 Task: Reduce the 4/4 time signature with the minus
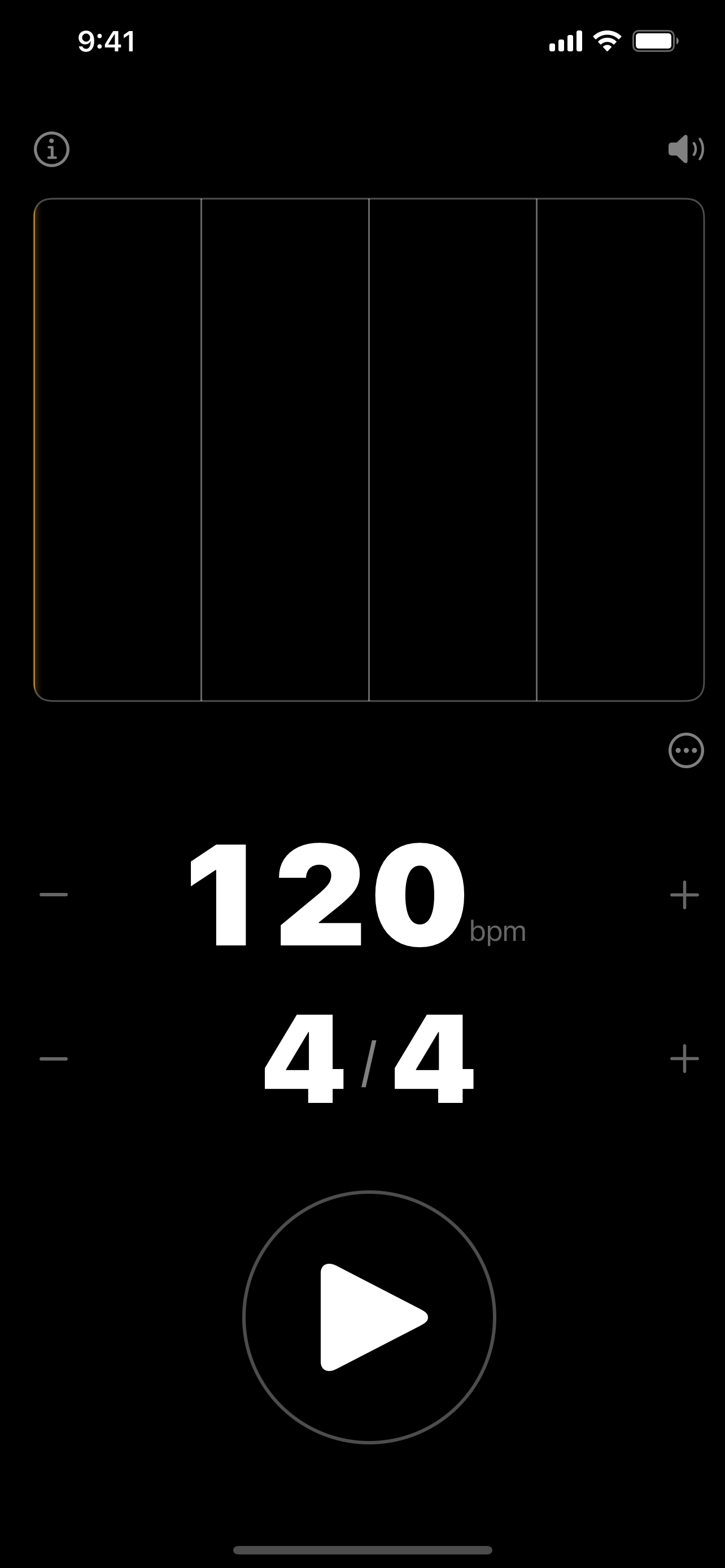pyautogui.click(x=54, y=1059)
